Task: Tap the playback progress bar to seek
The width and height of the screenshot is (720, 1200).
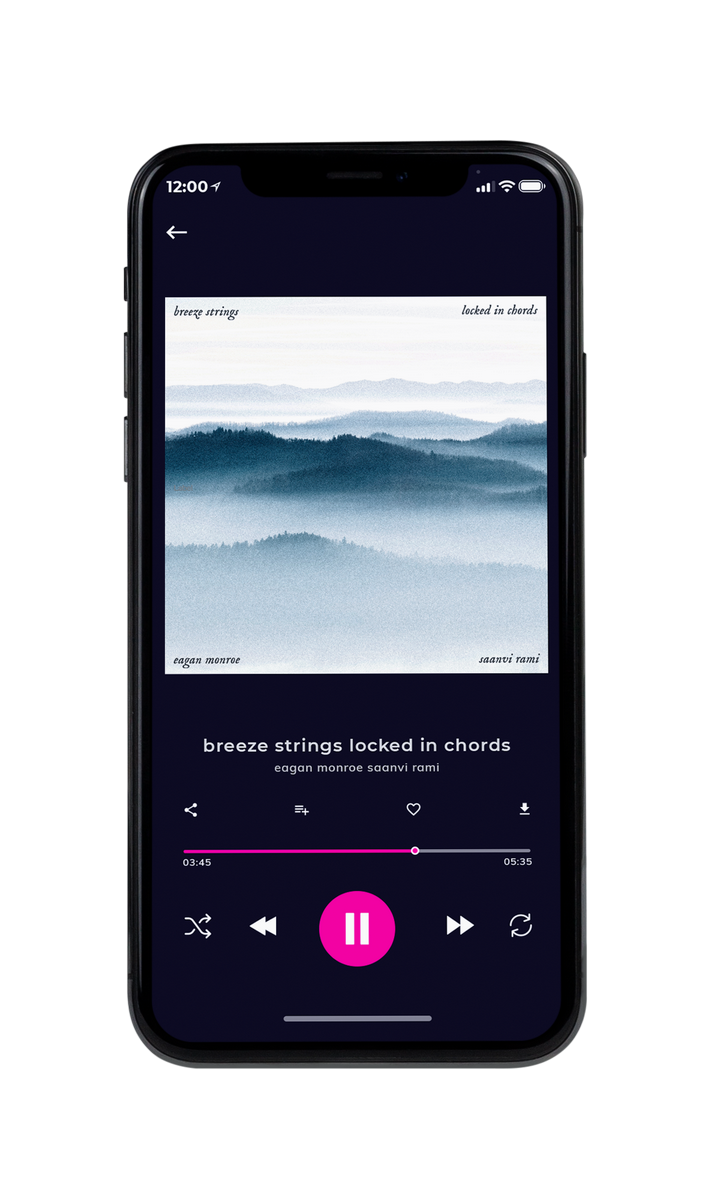Action: pyautogui.click(x=357, y=851)
